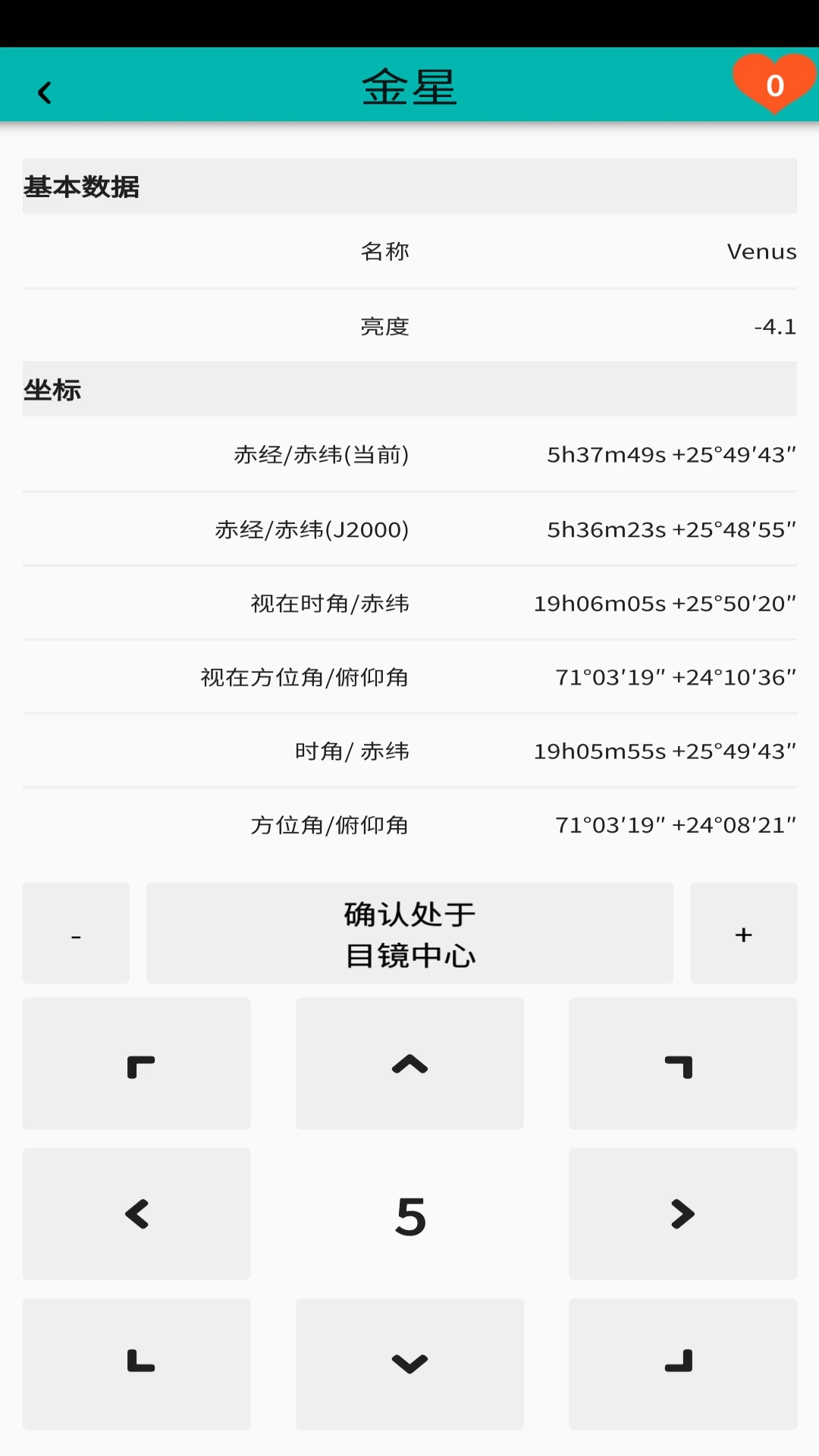Tap the 方位角/俯仰角 row
This screenshot has width=819, height=1456.
tap(409, 824)
